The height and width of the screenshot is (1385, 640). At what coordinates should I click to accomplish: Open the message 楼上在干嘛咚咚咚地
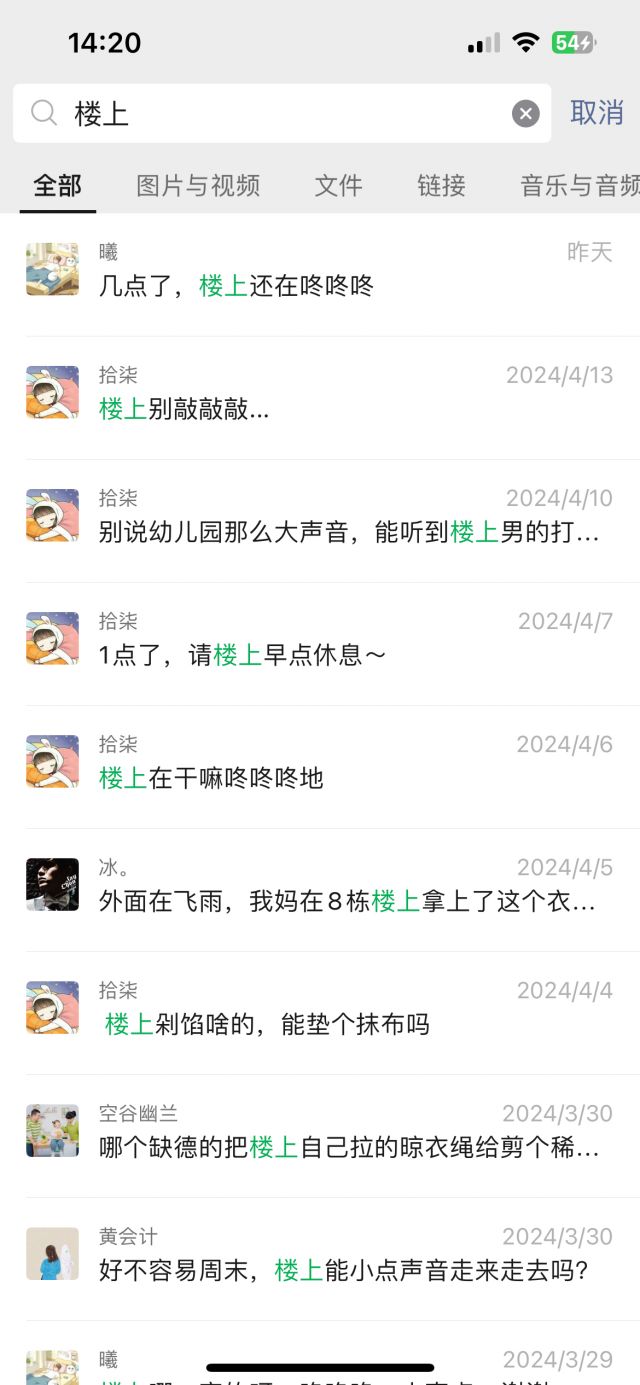coord(320,763)
